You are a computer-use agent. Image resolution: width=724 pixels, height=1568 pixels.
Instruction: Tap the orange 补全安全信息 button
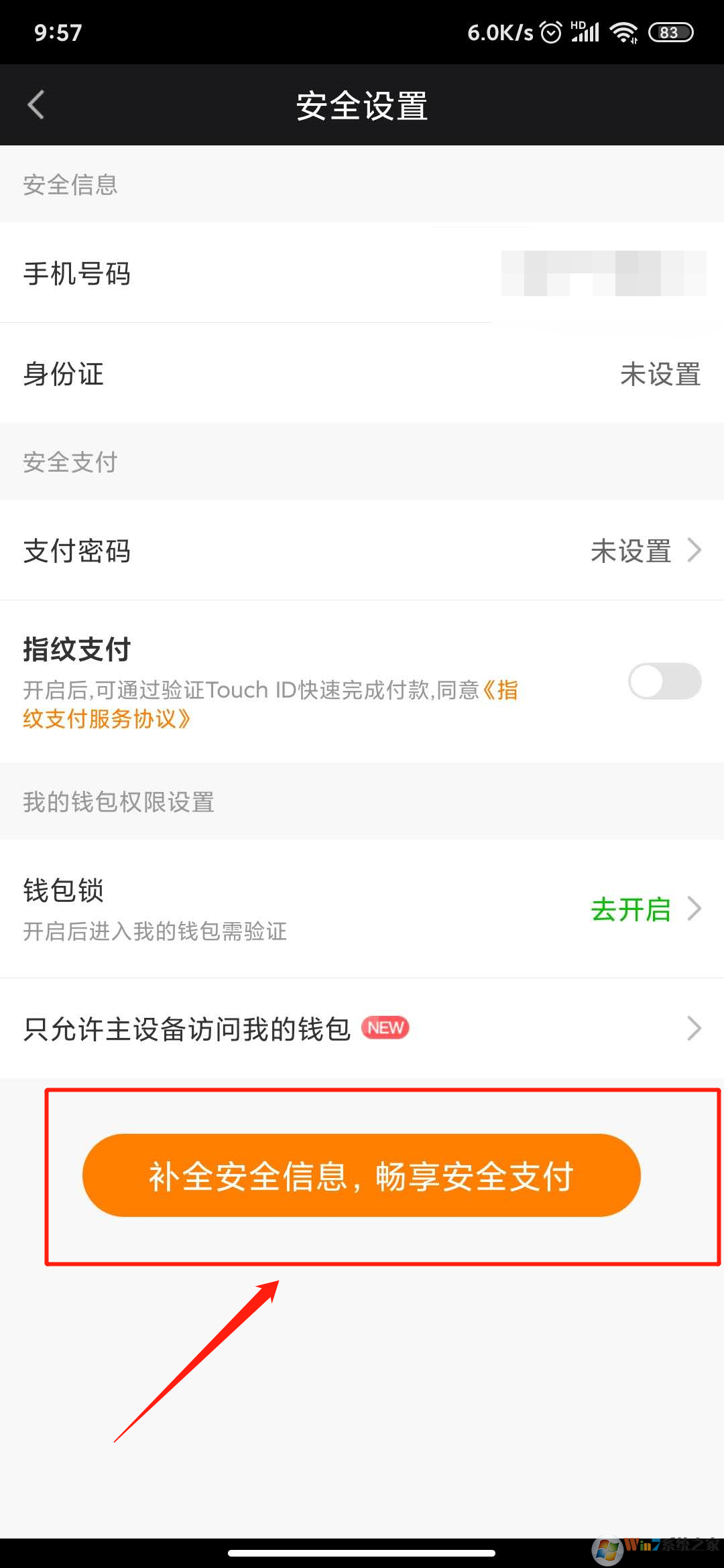point(361,1175)
